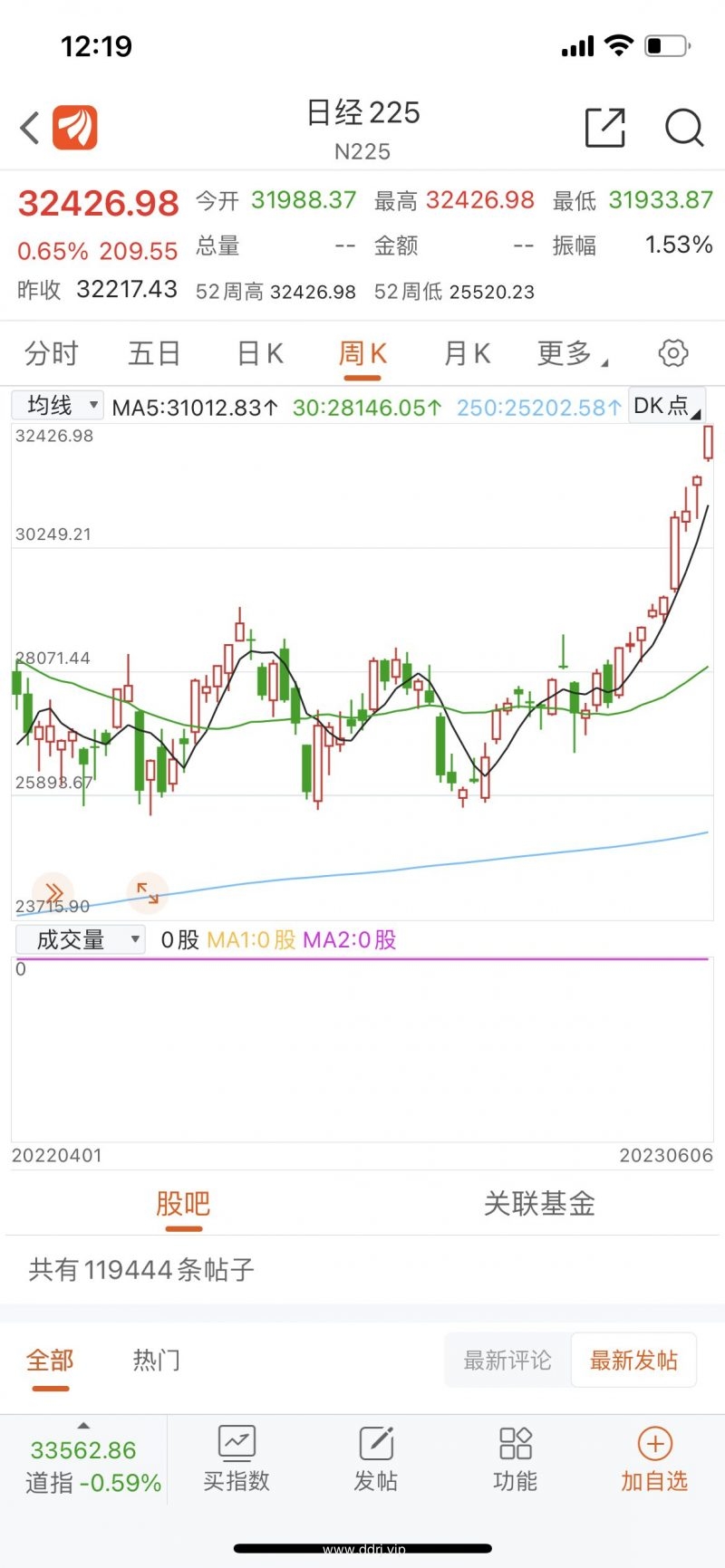This screenshot has width=725, height=1568.
Task: Tap the expand arrows icon on chart
Action: pyautogui.click(x=148, y=893)
